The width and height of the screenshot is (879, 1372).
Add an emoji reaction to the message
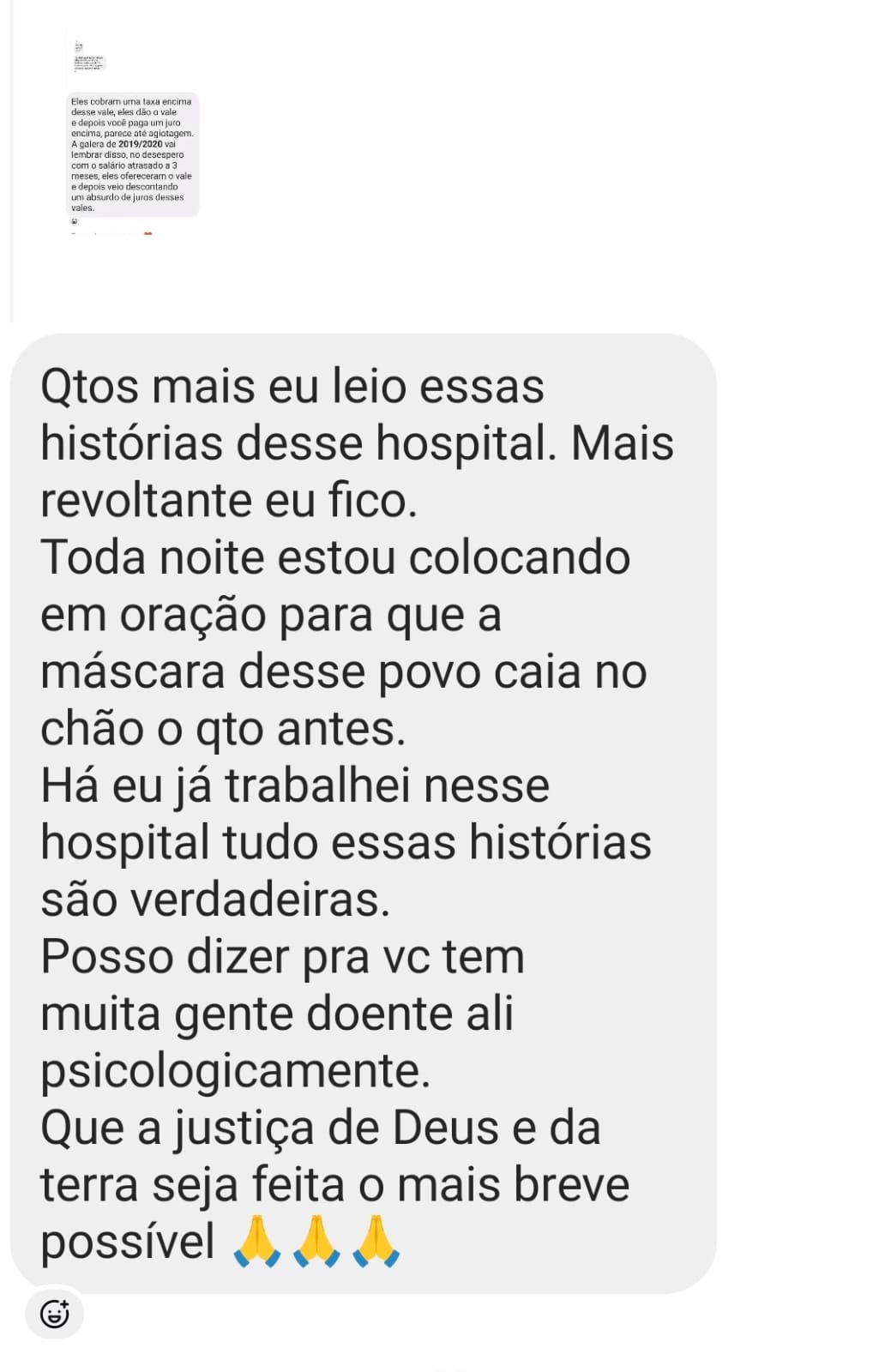55,1313
